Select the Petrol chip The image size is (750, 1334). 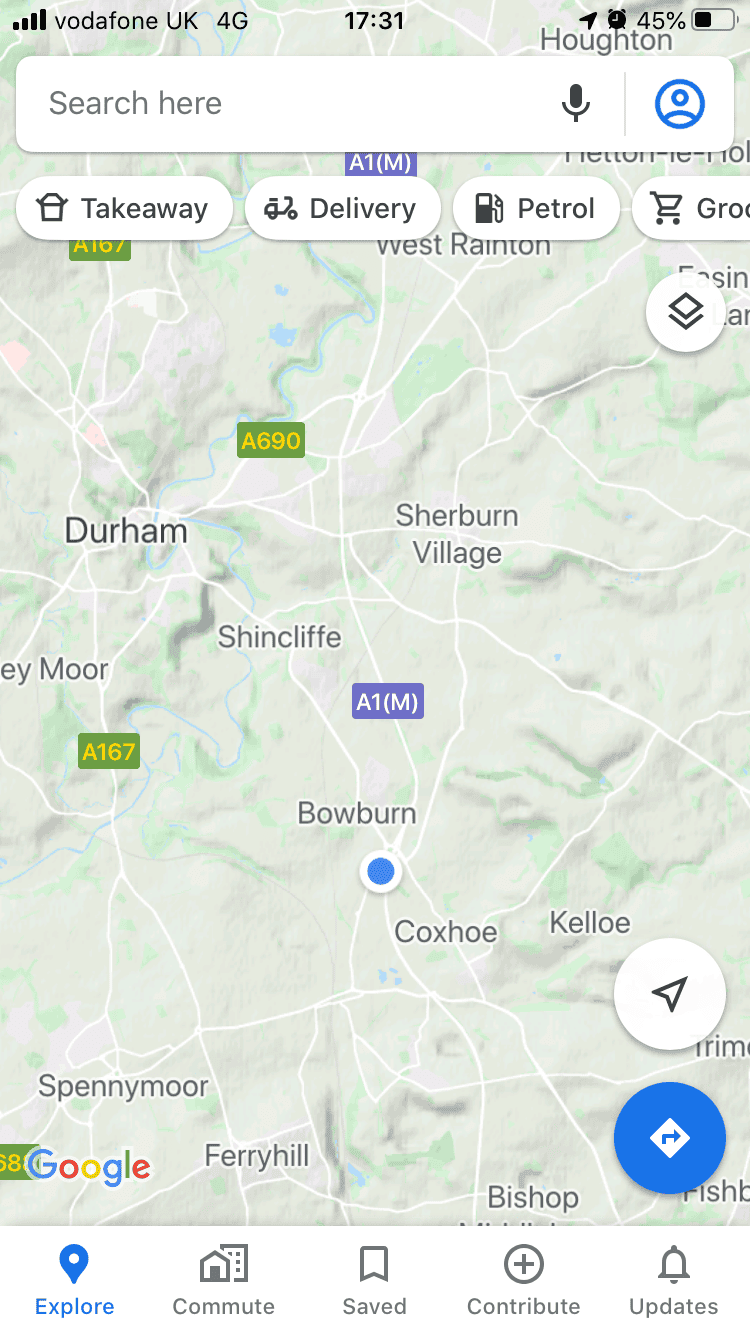[x=536, y=208]
